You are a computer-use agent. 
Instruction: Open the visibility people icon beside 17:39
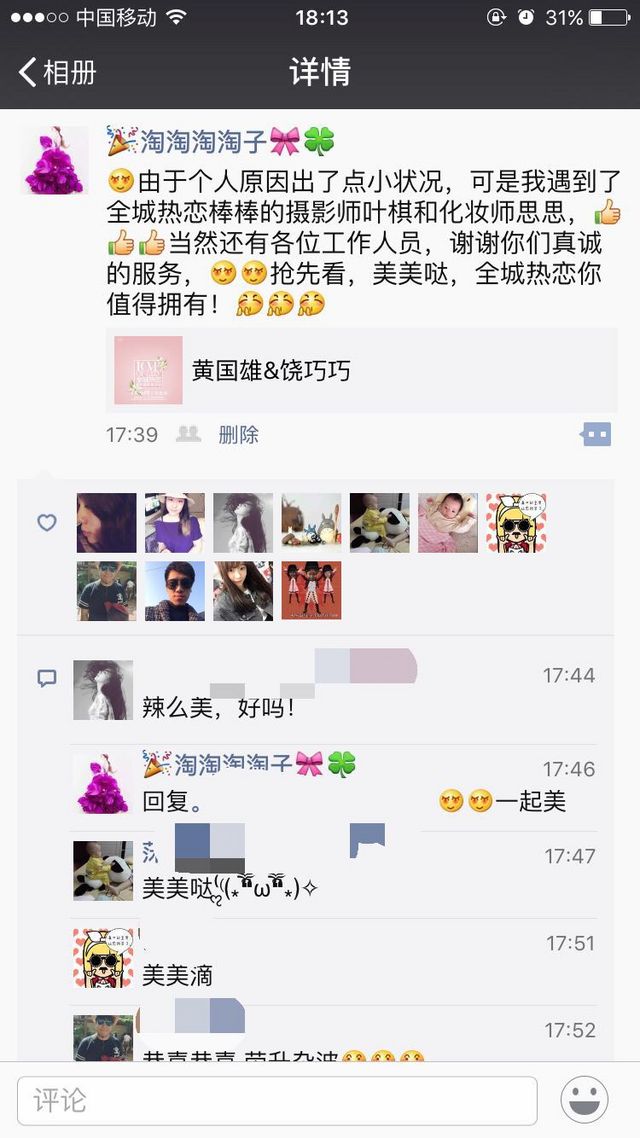coord(189,434)
